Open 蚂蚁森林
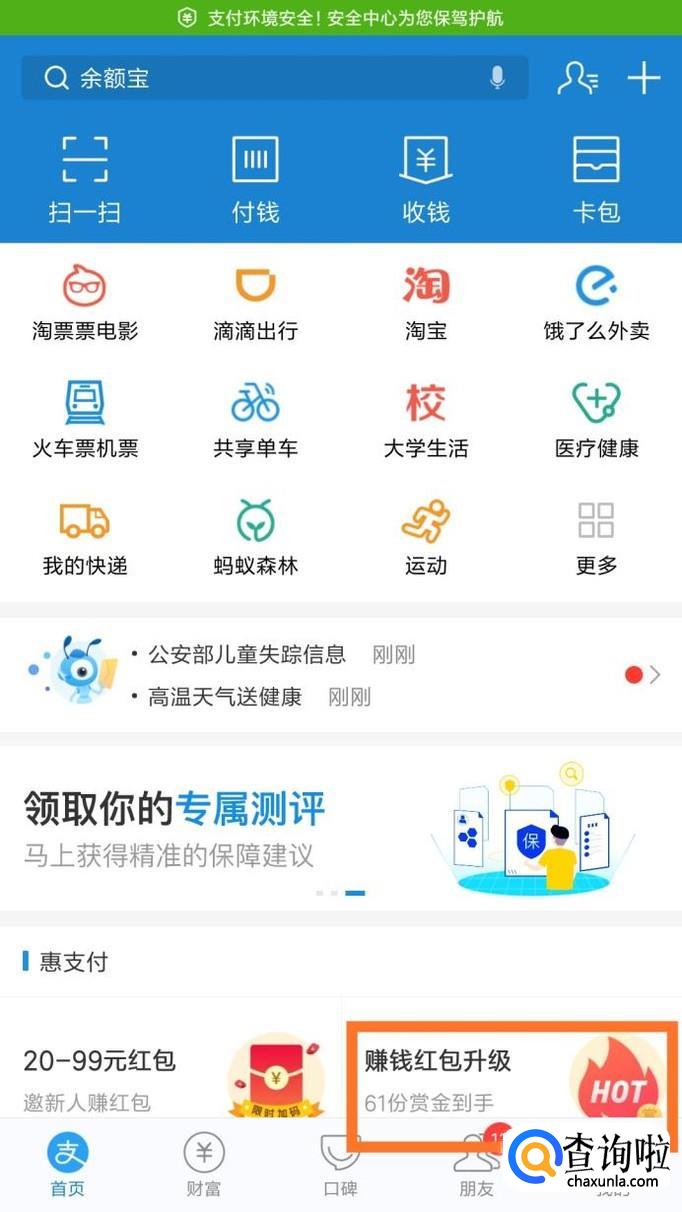 coord(255,537)
